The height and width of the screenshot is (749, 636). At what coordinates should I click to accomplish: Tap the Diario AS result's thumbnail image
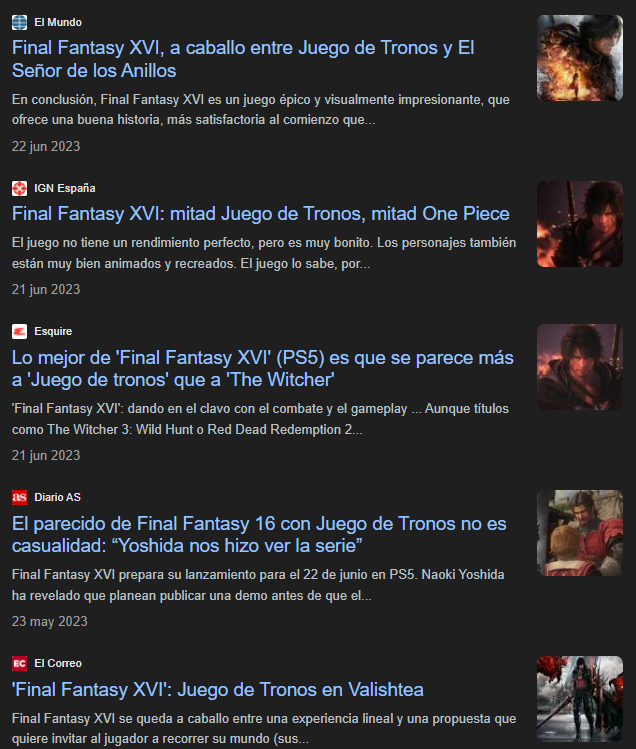580,533
